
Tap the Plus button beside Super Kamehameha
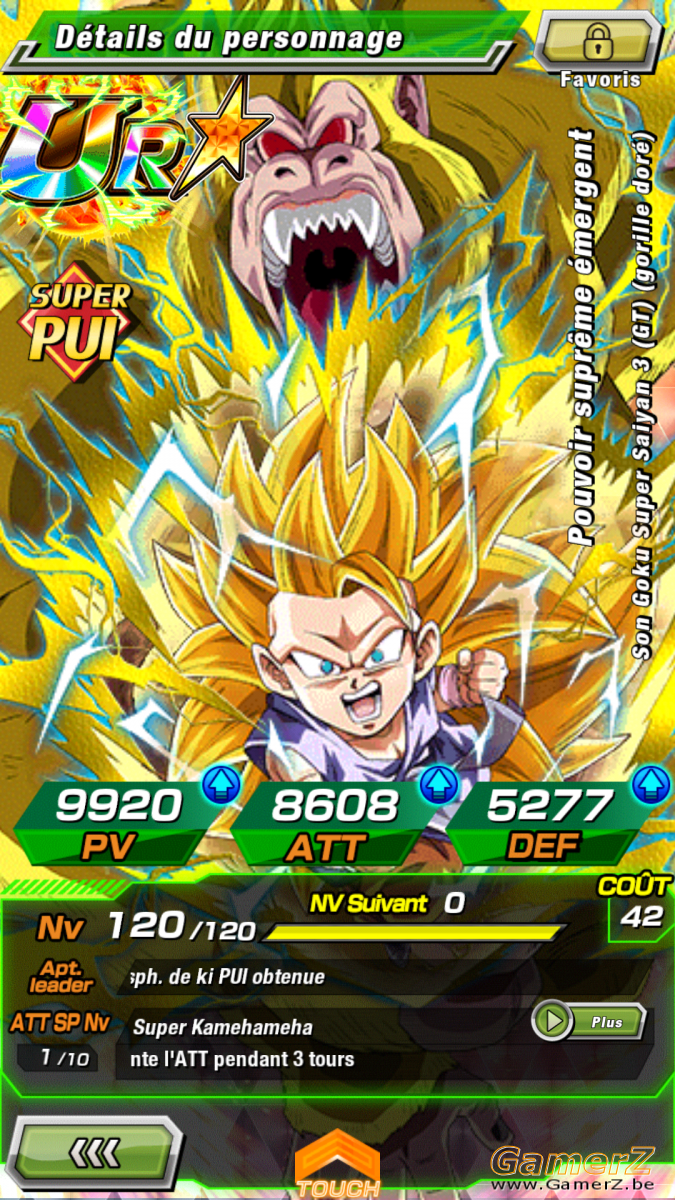pyautogui.click(x=588, y=1022)
